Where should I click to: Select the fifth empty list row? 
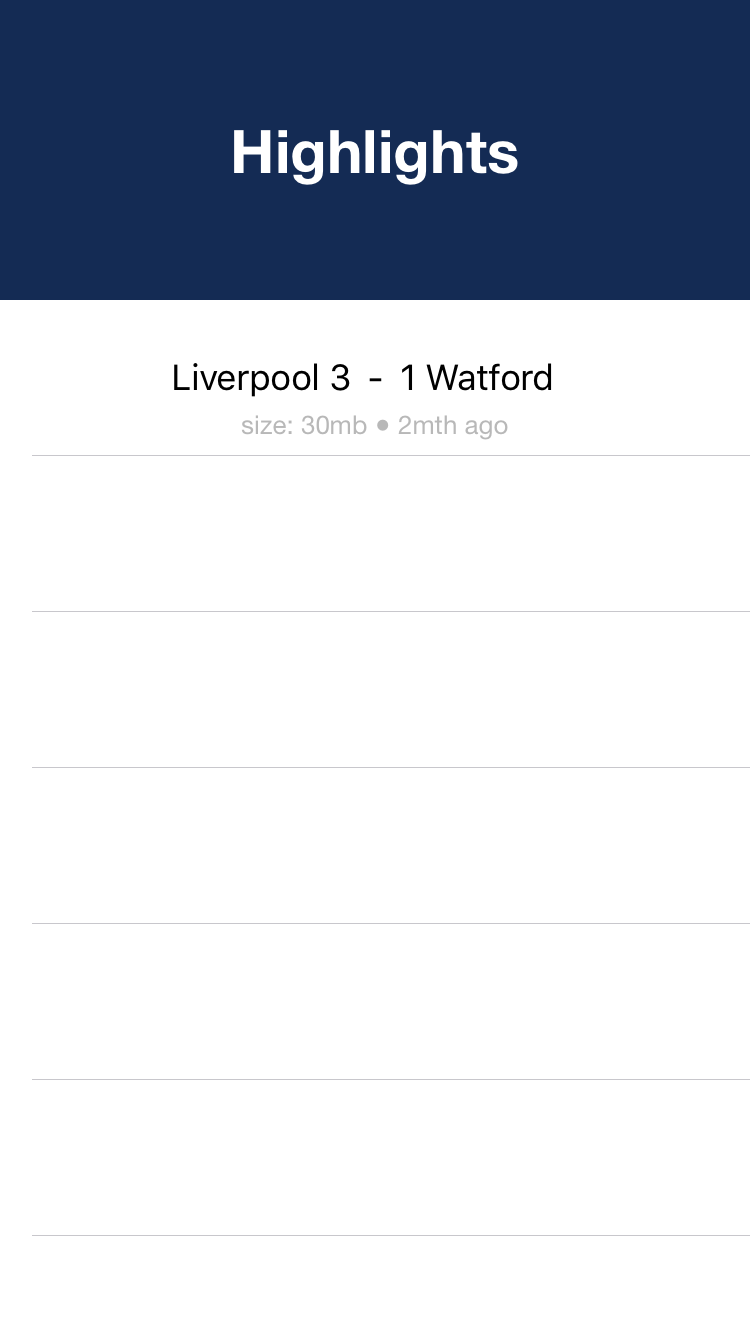pos(375,1155)
